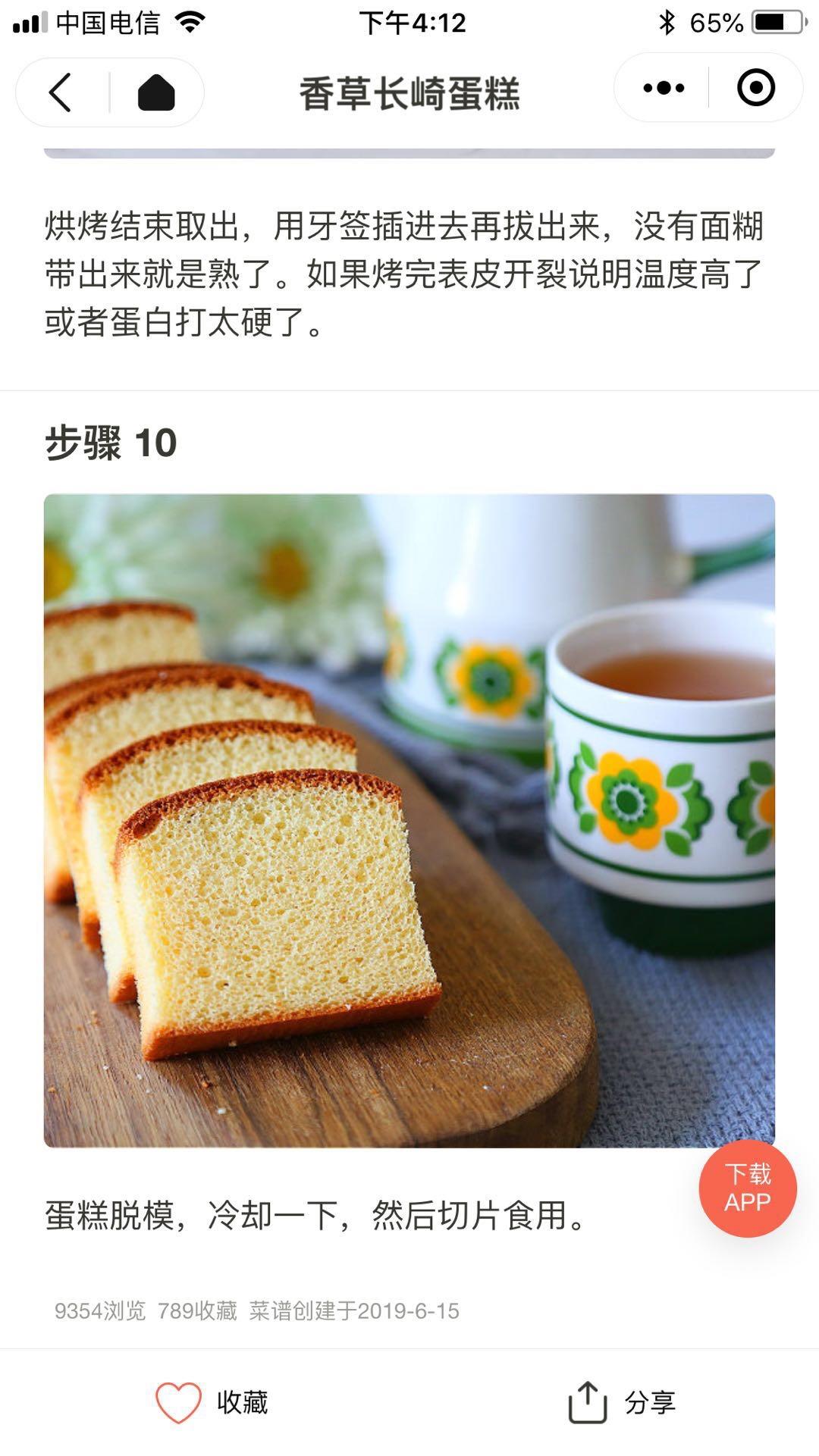The height and width of the screenshot is (1456, 819).
Task: Go back to the previous page
Action: (x=61, y=92)
